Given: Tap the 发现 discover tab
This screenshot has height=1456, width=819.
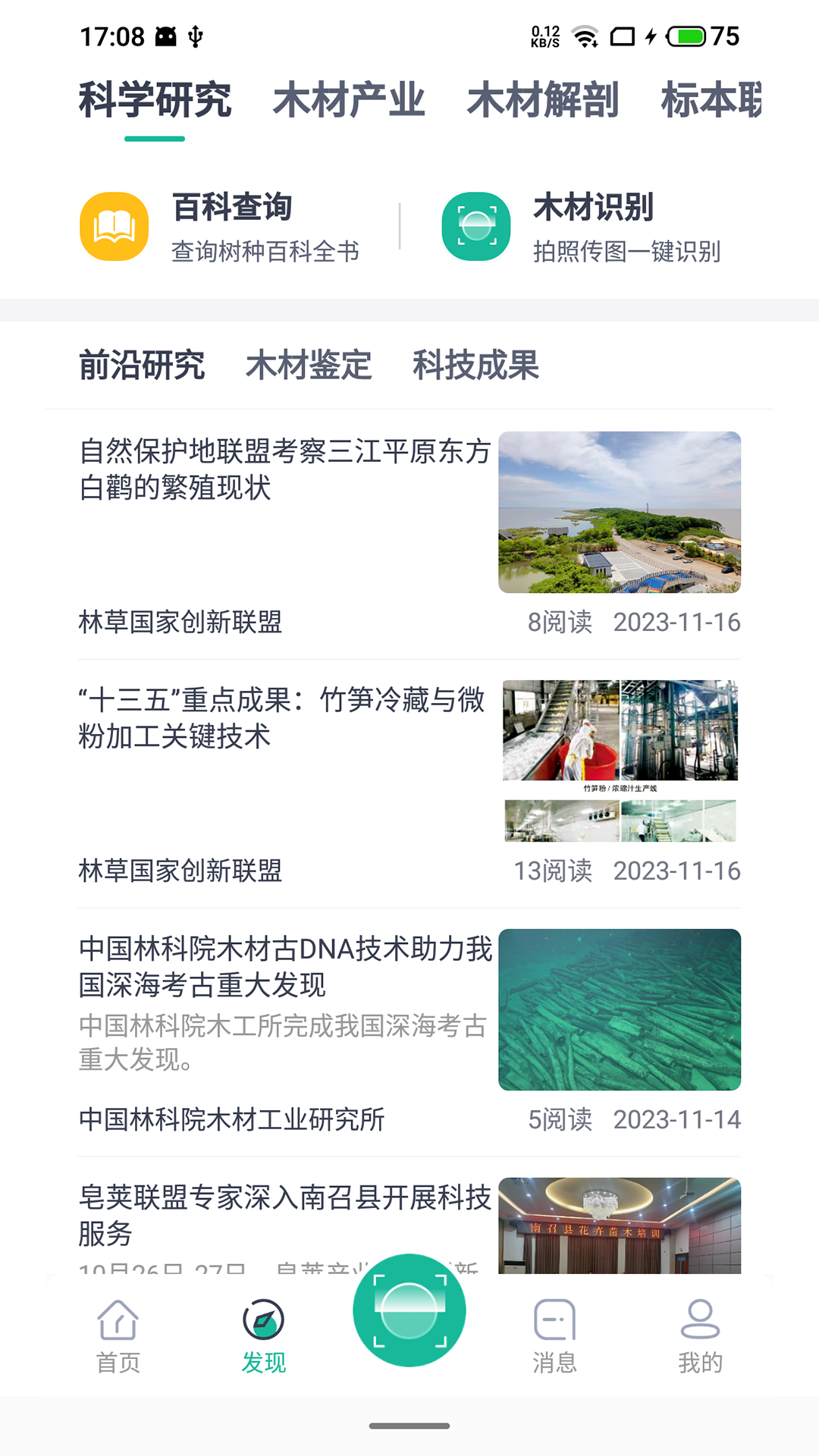Looking at the screenshot, I should point(263,1336).
